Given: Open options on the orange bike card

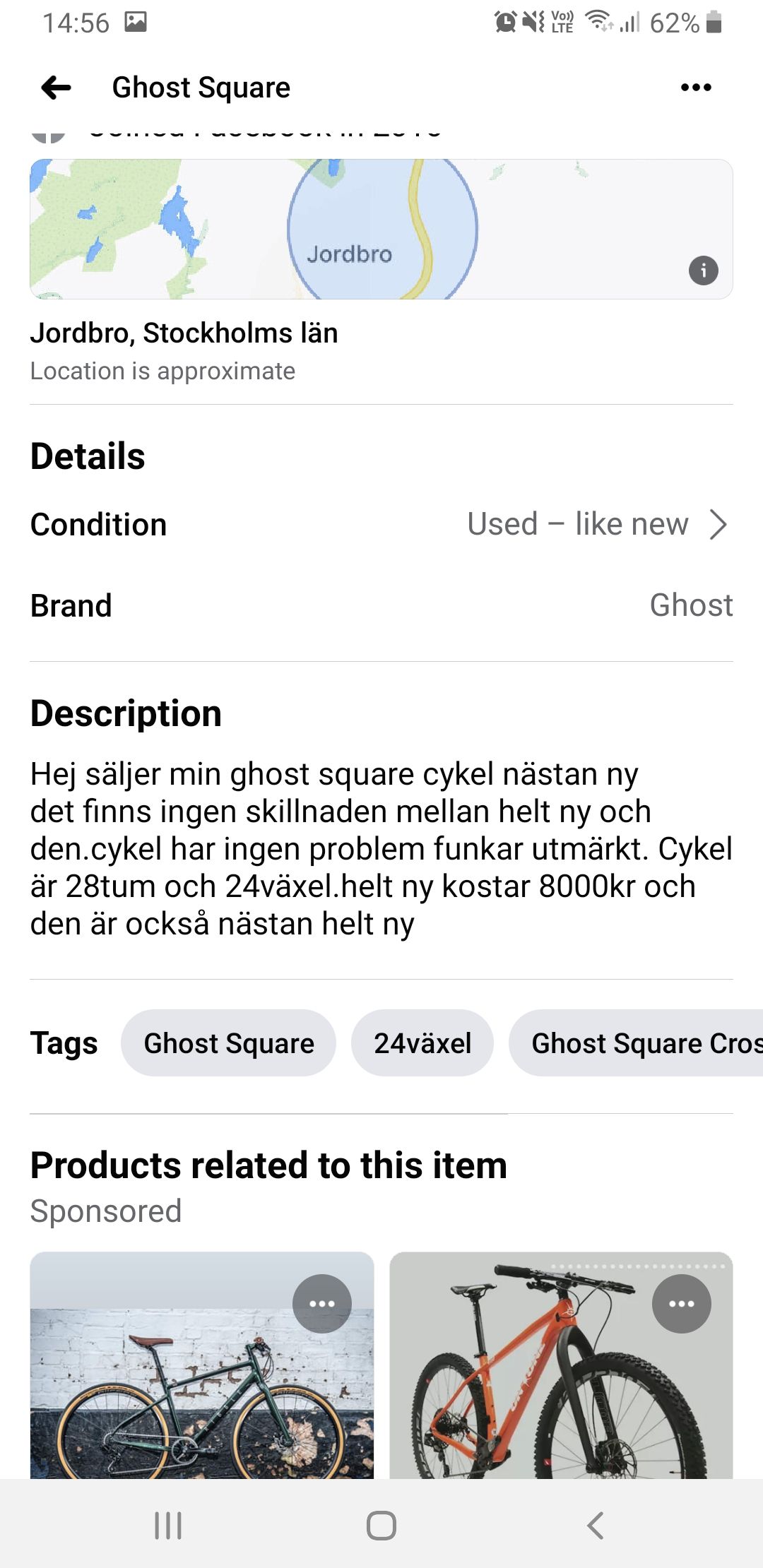Looking at the screenshot, I should point(681,1304).
